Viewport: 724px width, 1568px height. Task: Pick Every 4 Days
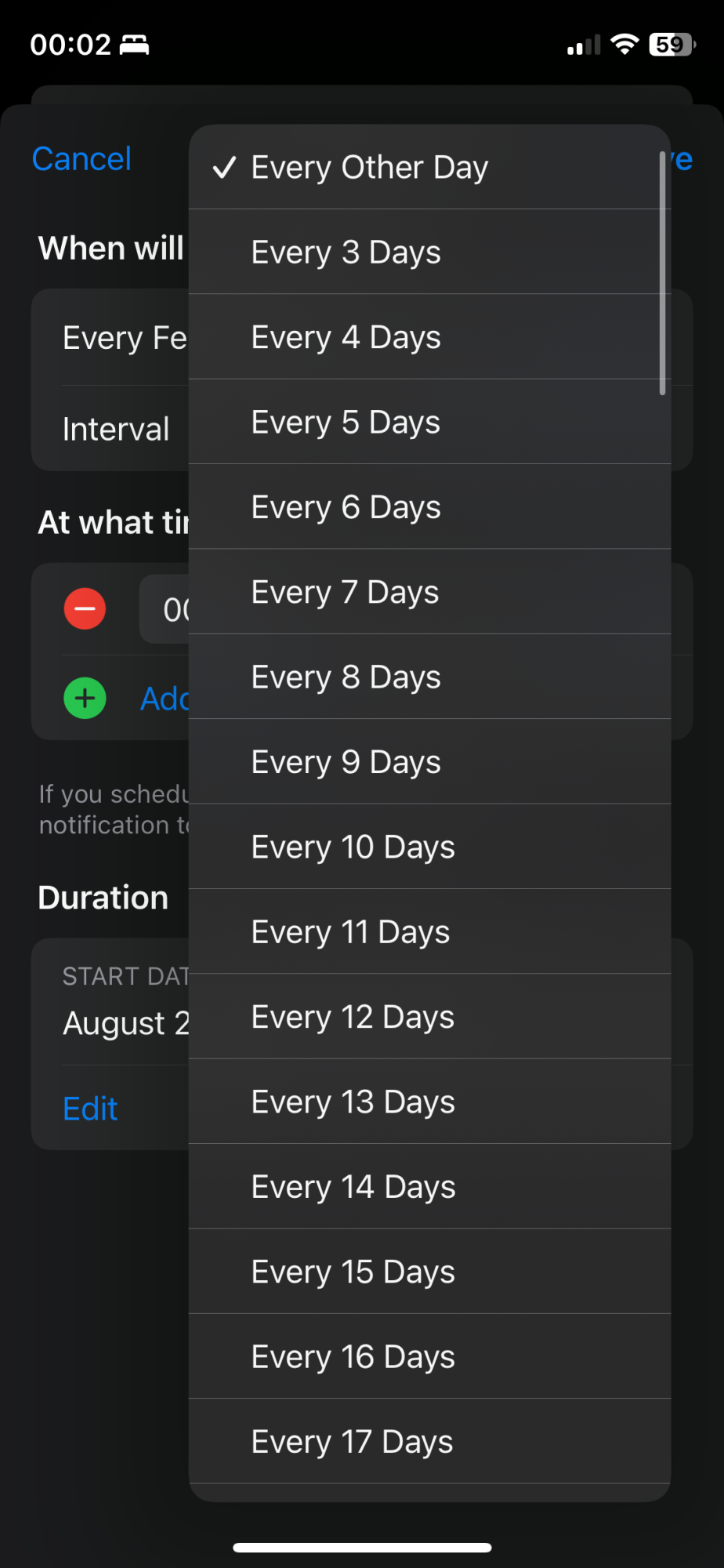[429, 337]
